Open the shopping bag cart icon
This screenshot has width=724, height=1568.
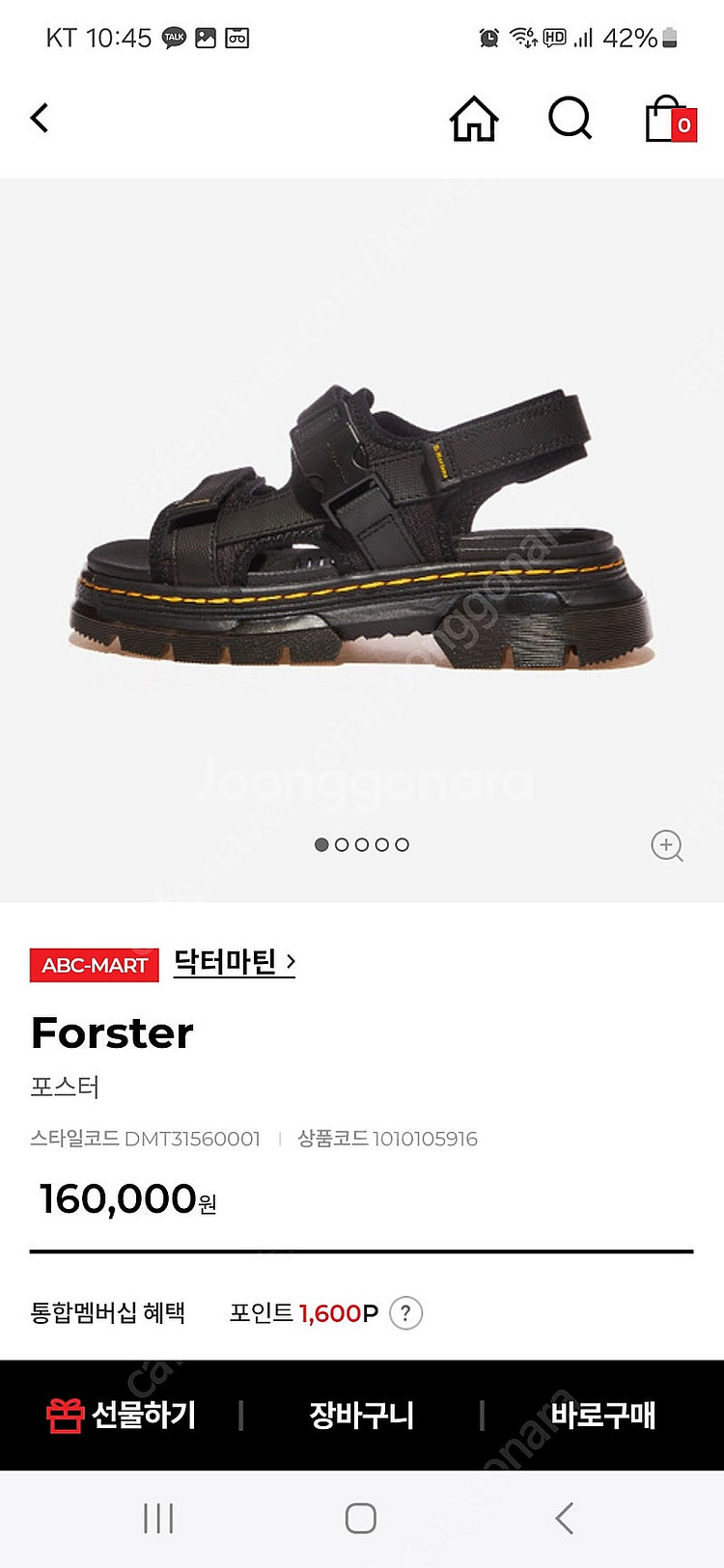pyautogui.click(x=670, y=120)
